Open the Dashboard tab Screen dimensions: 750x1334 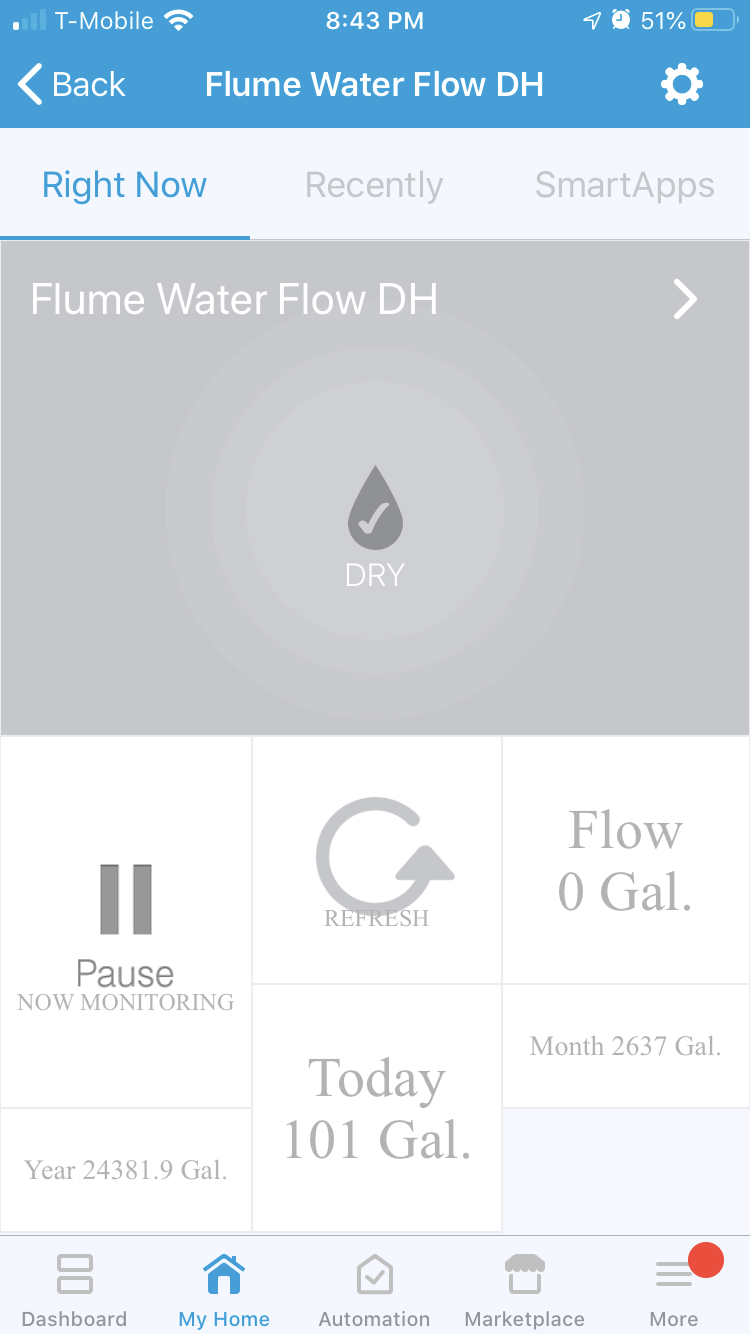(74, 1288)
